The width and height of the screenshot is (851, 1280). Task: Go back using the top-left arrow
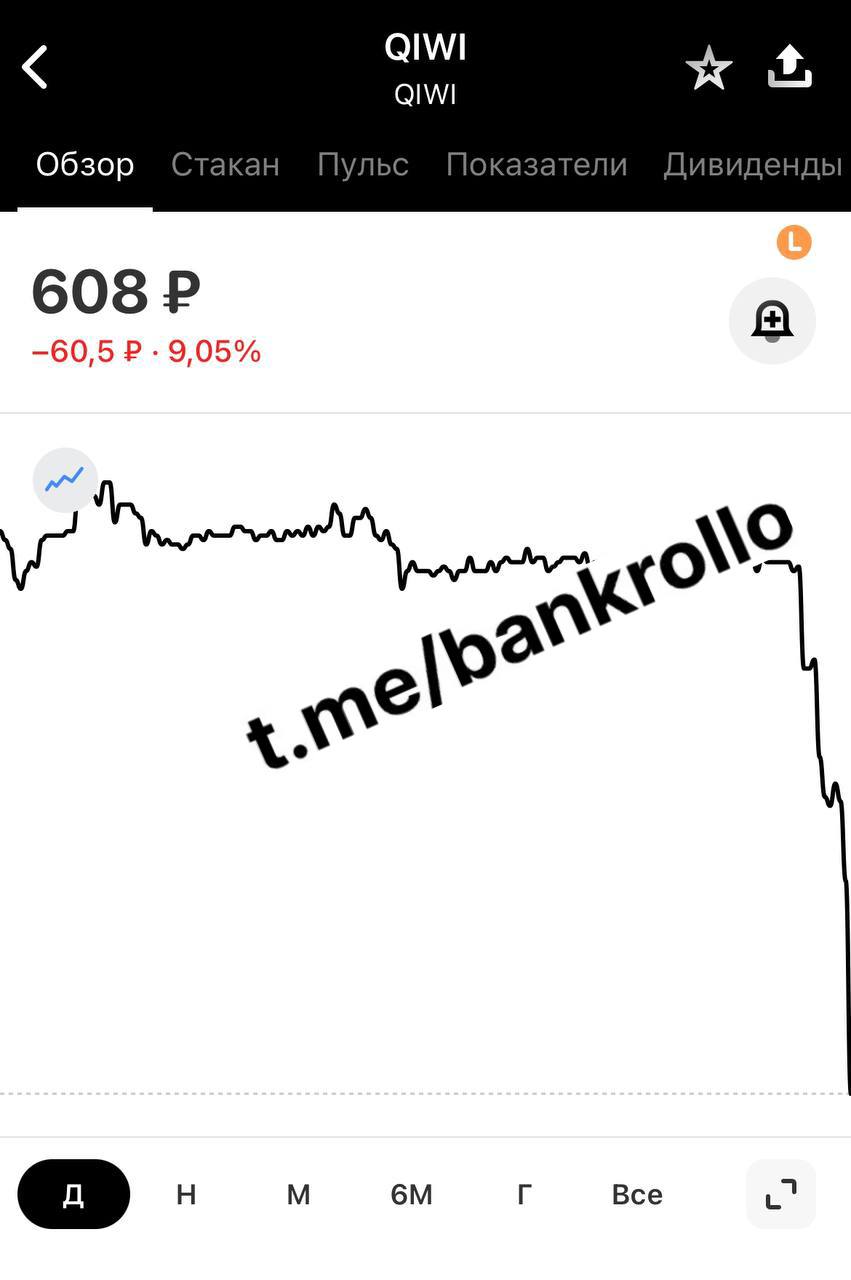coord(36,69)
